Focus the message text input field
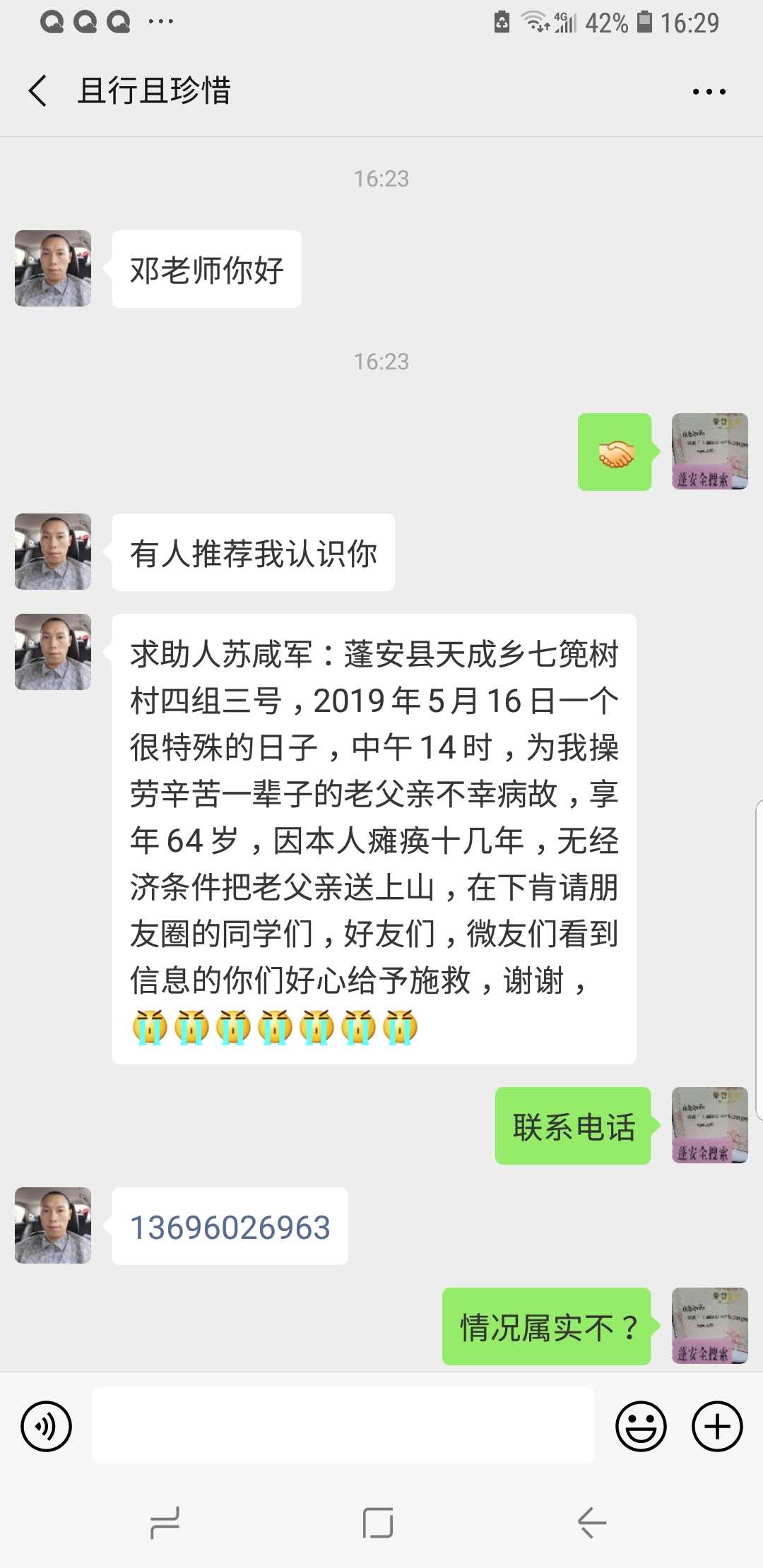The width and height of the screenshot is (763, 1568). pyautogui.click(x=343, y=1425)
